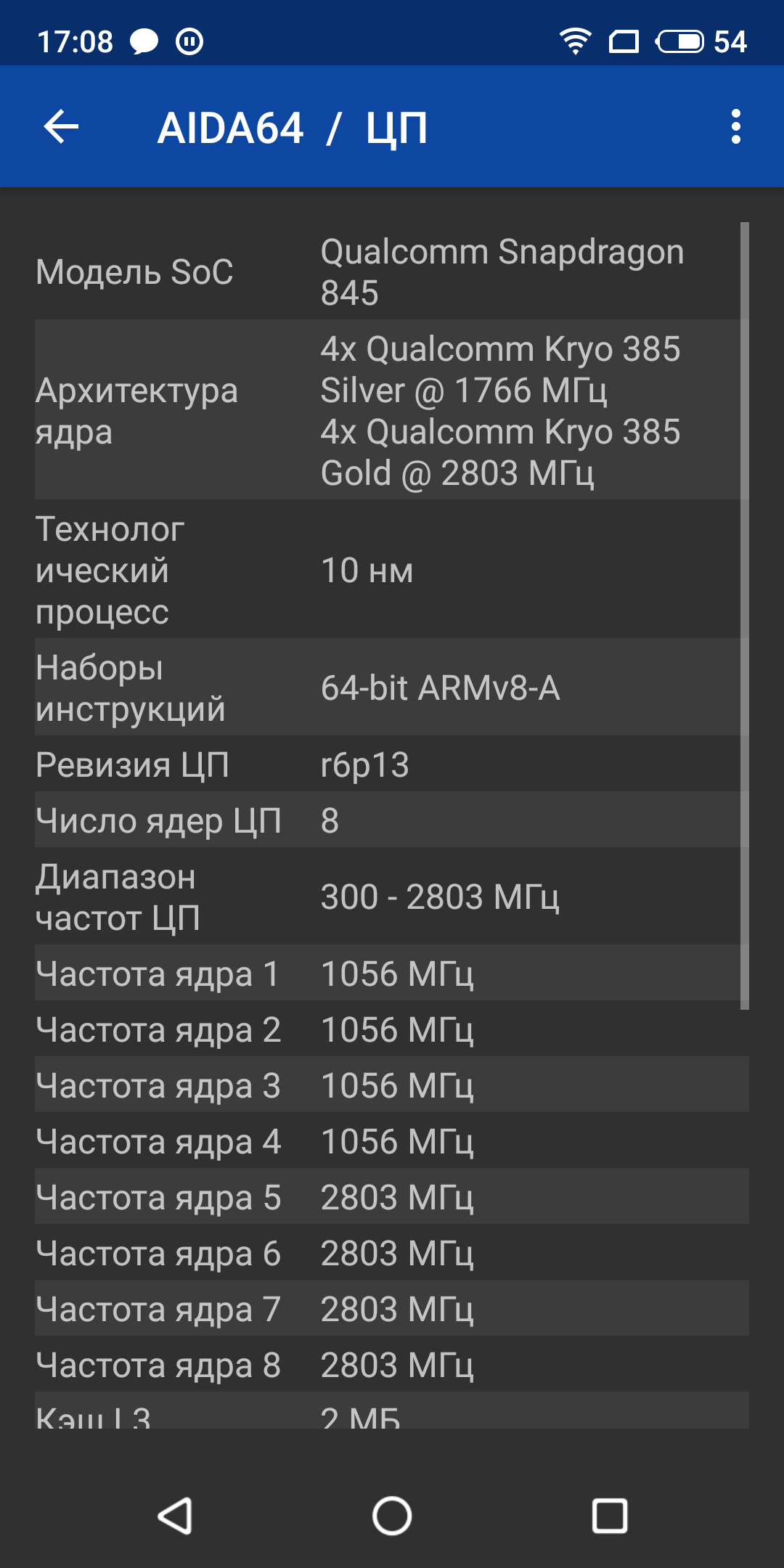This screenshot has height=1568, width=784.
Task: Open the three-dot overflow menu
Action: click(x=735, y=127)
